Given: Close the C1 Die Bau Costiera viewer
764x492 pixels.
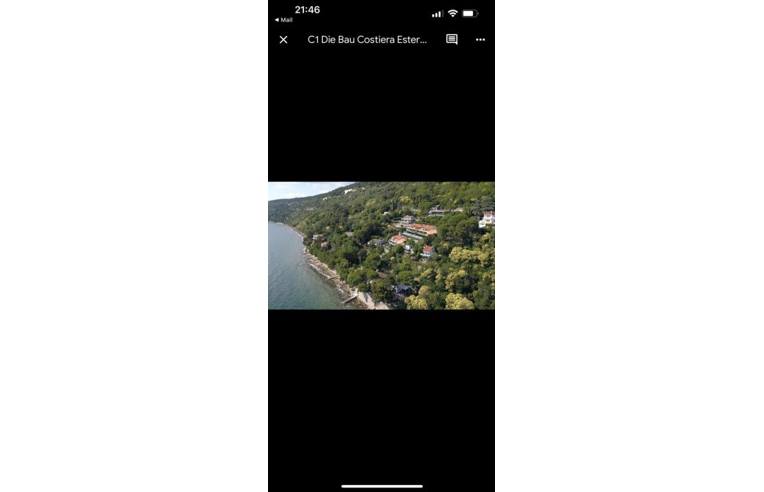Looking at the screenshot, I should click(283, 40).
